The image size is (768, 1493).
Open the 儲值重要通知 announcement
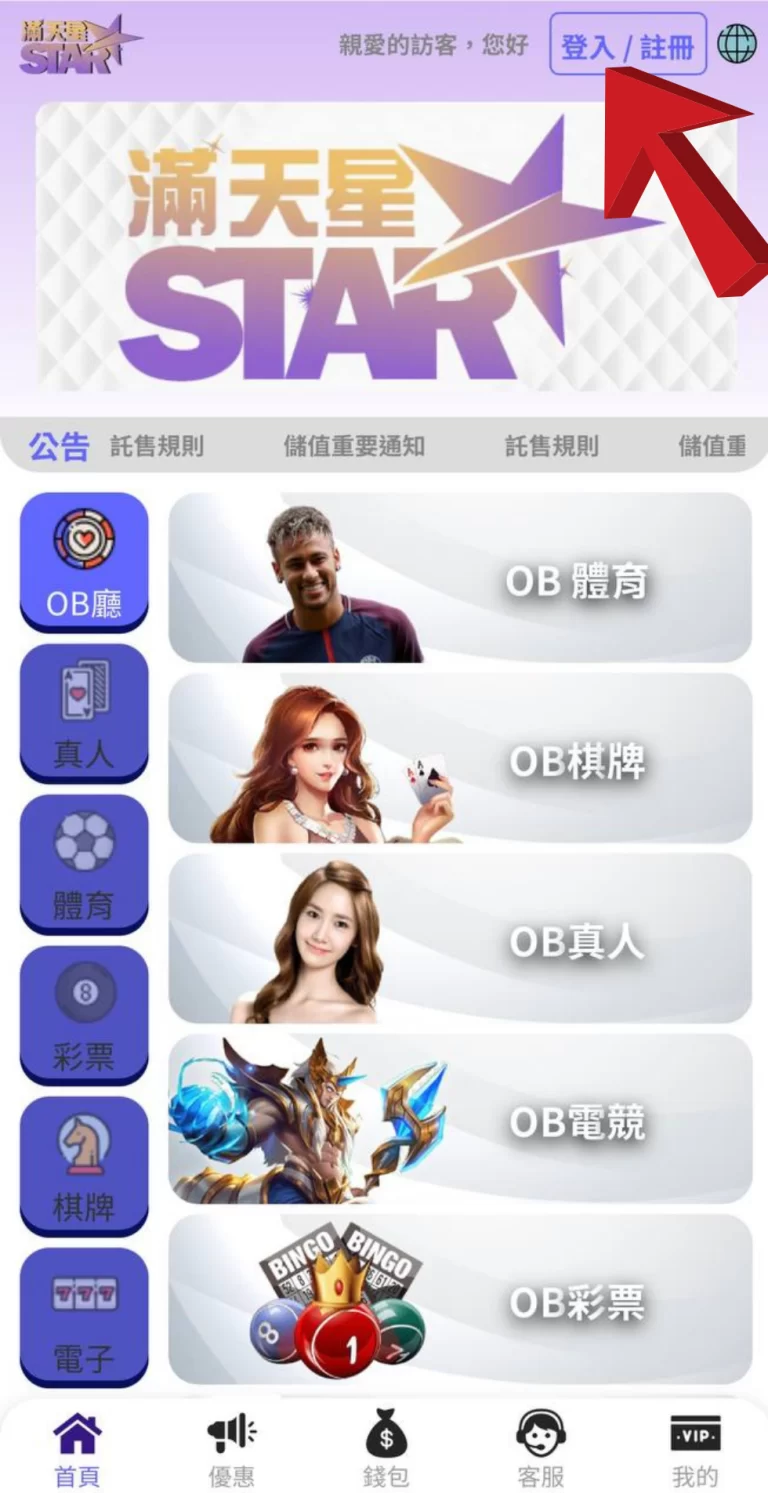(354, 446)
